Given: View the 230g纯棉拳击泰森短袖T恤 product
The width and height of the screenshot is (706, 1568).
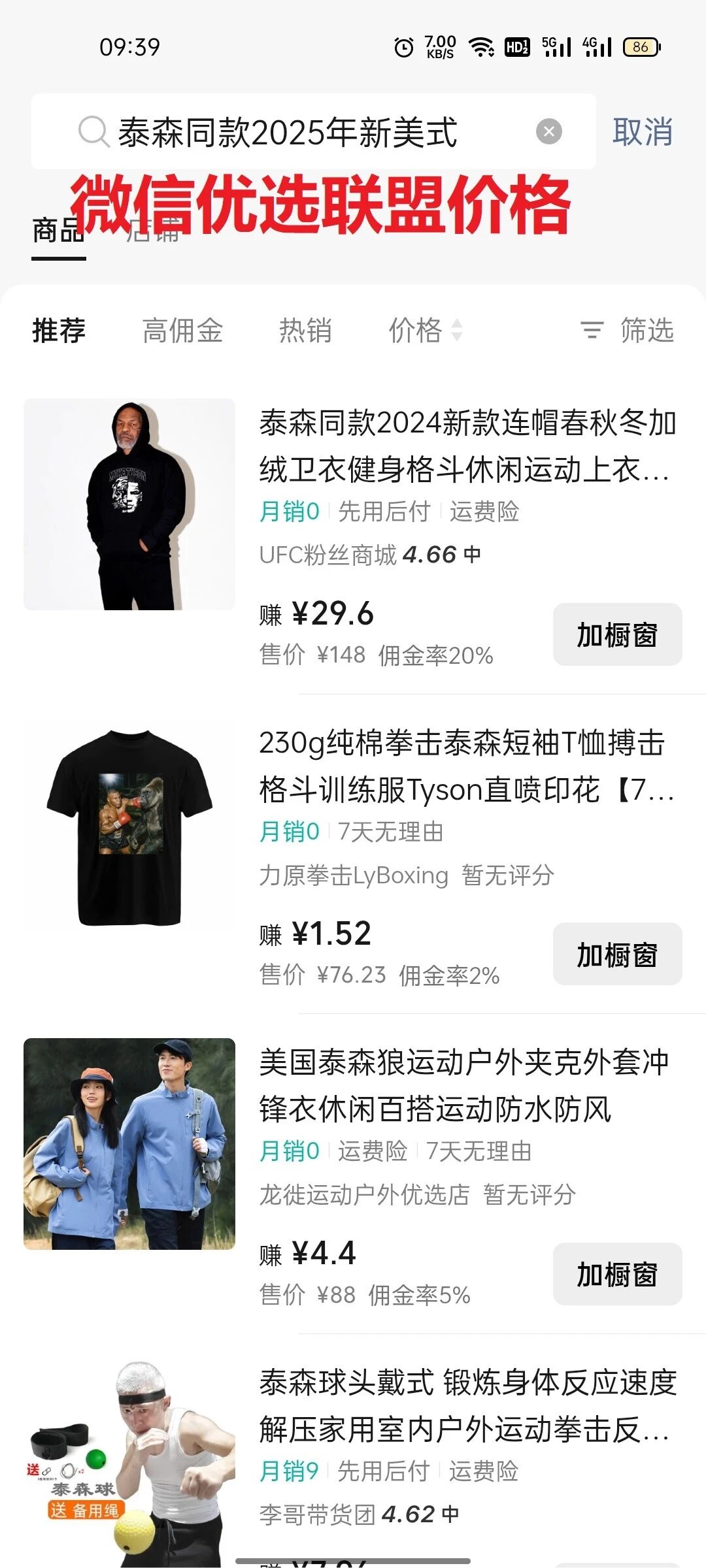Looking at the screenshot, I should [467, 766].
